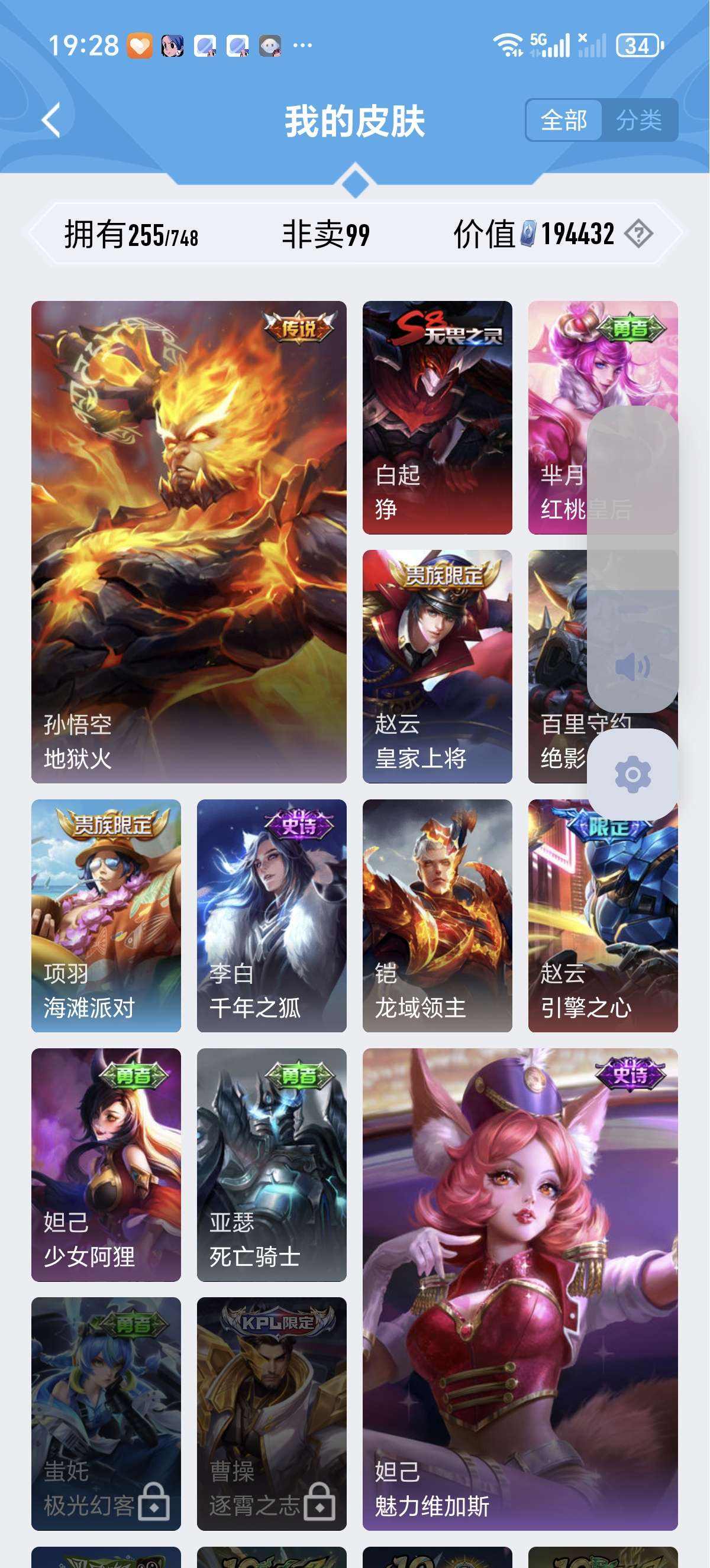This screenshot has width=710, height=1568.
Task: Open the 白起 狰 skin card
Action: point(437,417)
